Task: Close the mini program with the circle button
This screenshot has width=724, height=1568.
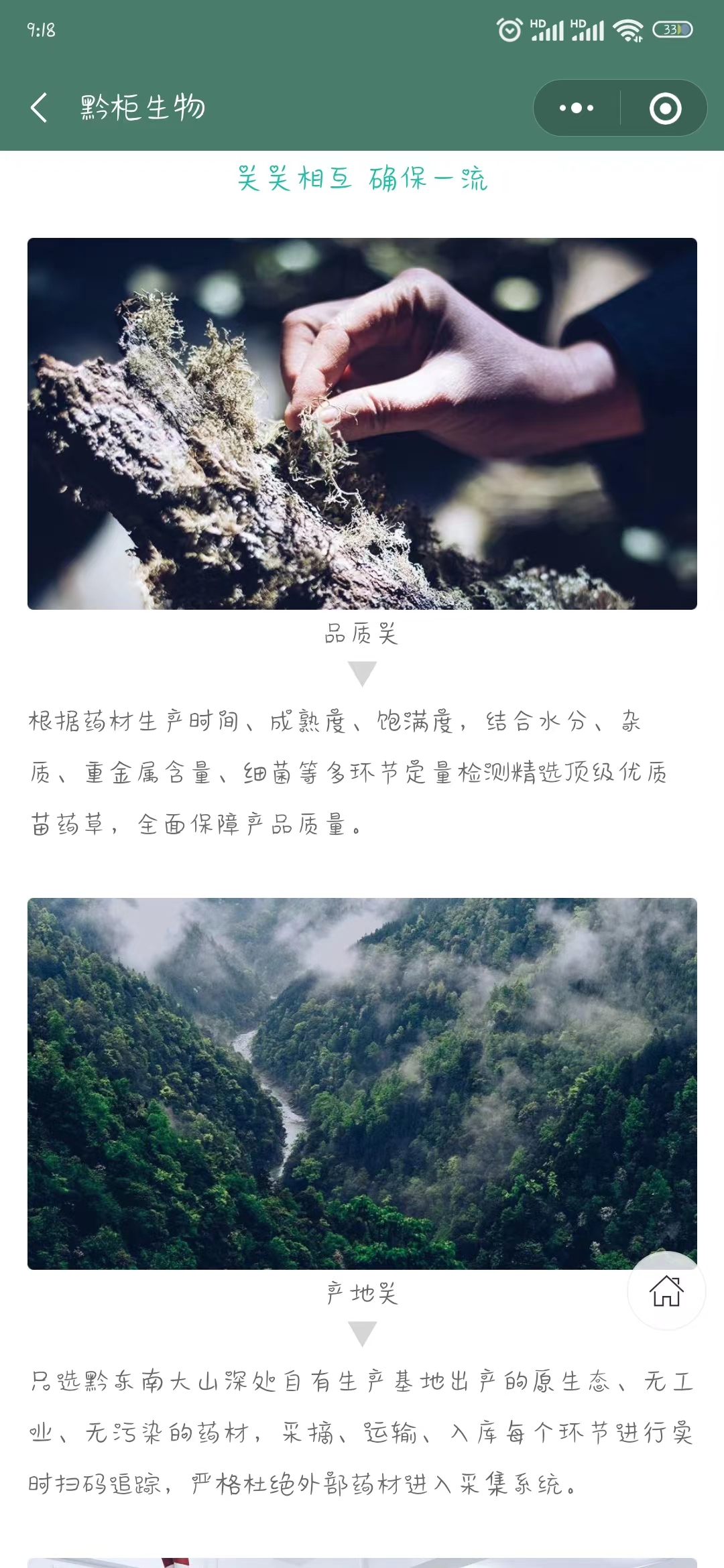Action: pyautogui.click(x=665, y=109)
